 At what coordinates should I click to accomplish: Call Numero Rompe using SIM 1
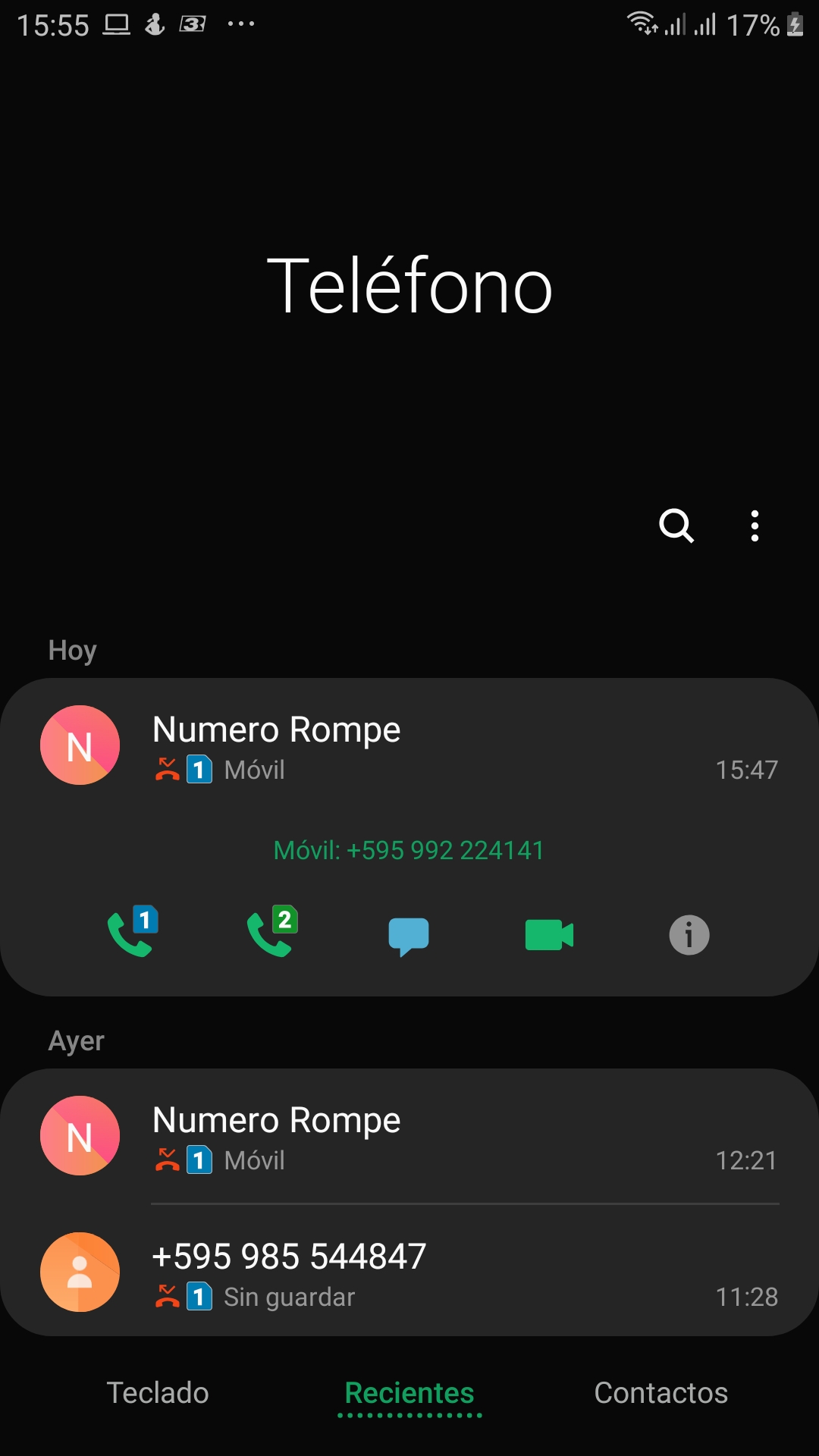(131, 934)
